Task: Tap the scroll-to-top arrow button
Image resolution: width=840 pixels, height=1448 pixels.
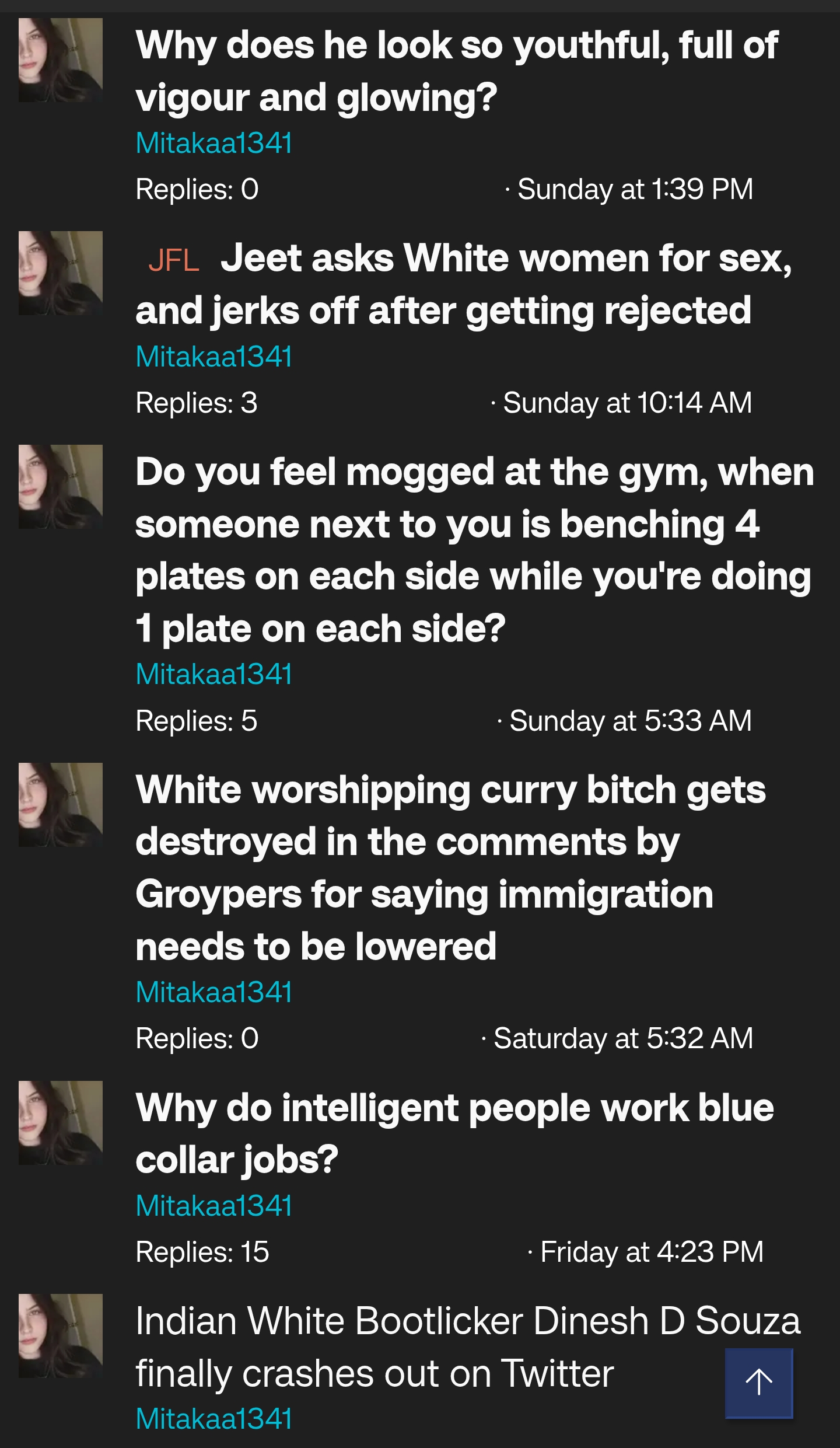Action: coord(758,1383)
